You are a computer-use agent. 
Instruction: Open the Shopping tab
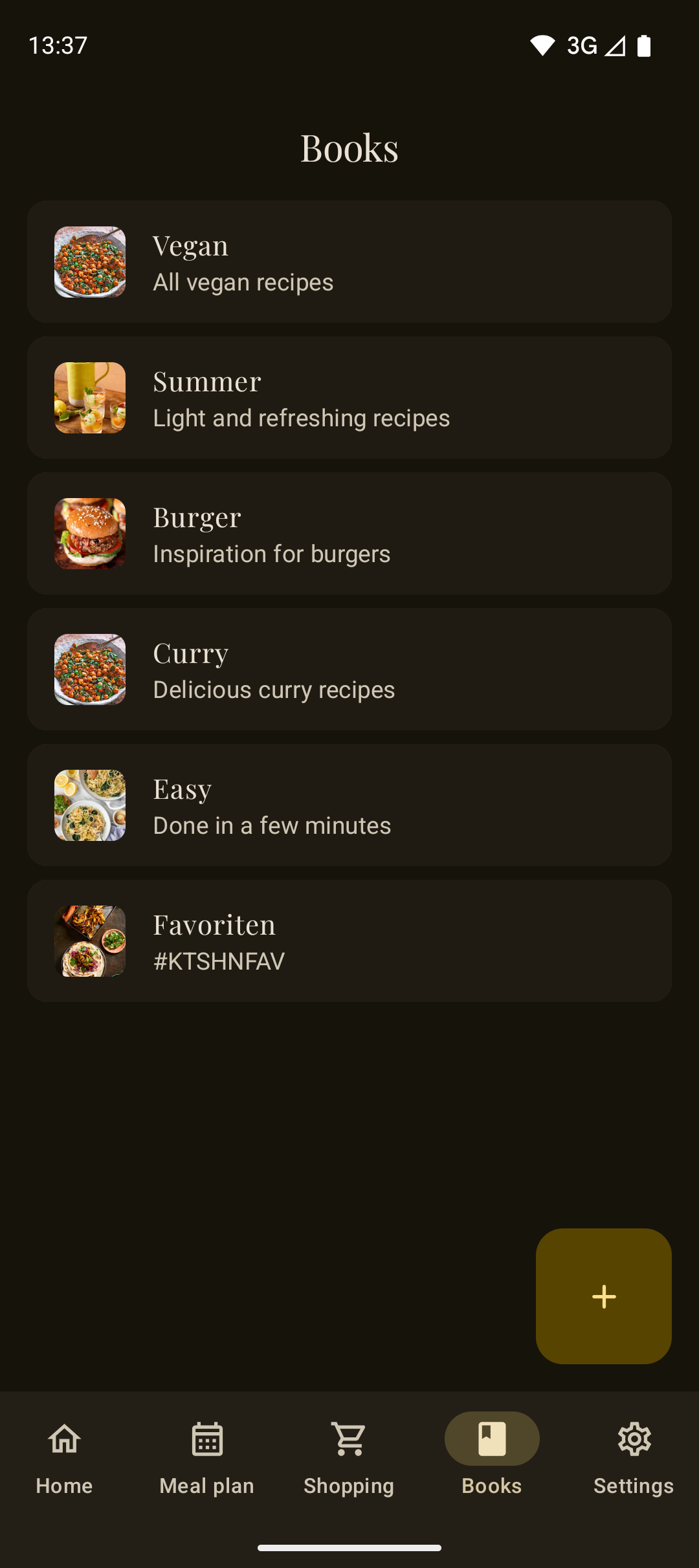pyautogui.click(x=349, y=1455)
